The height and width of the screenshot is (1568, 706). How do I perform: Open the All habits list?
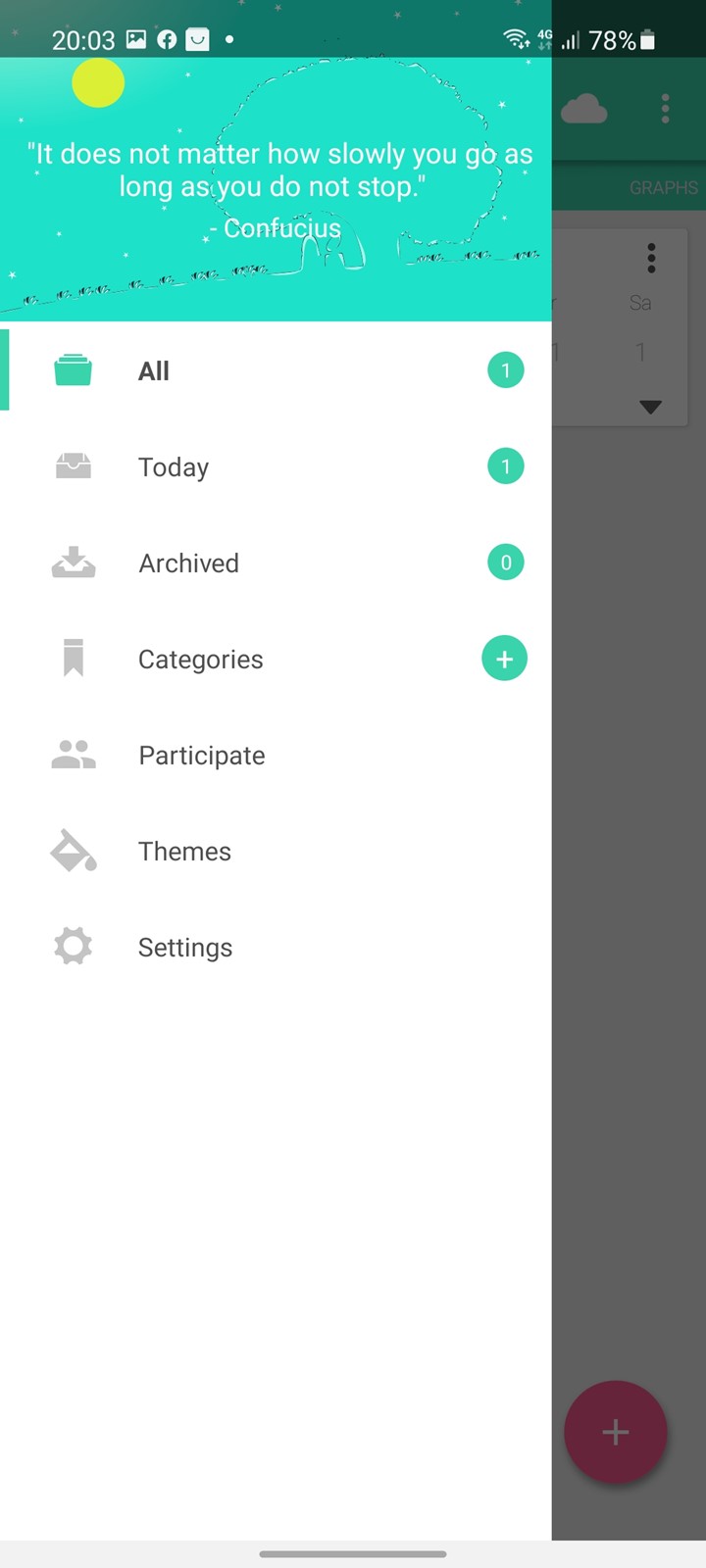[276, 370]
